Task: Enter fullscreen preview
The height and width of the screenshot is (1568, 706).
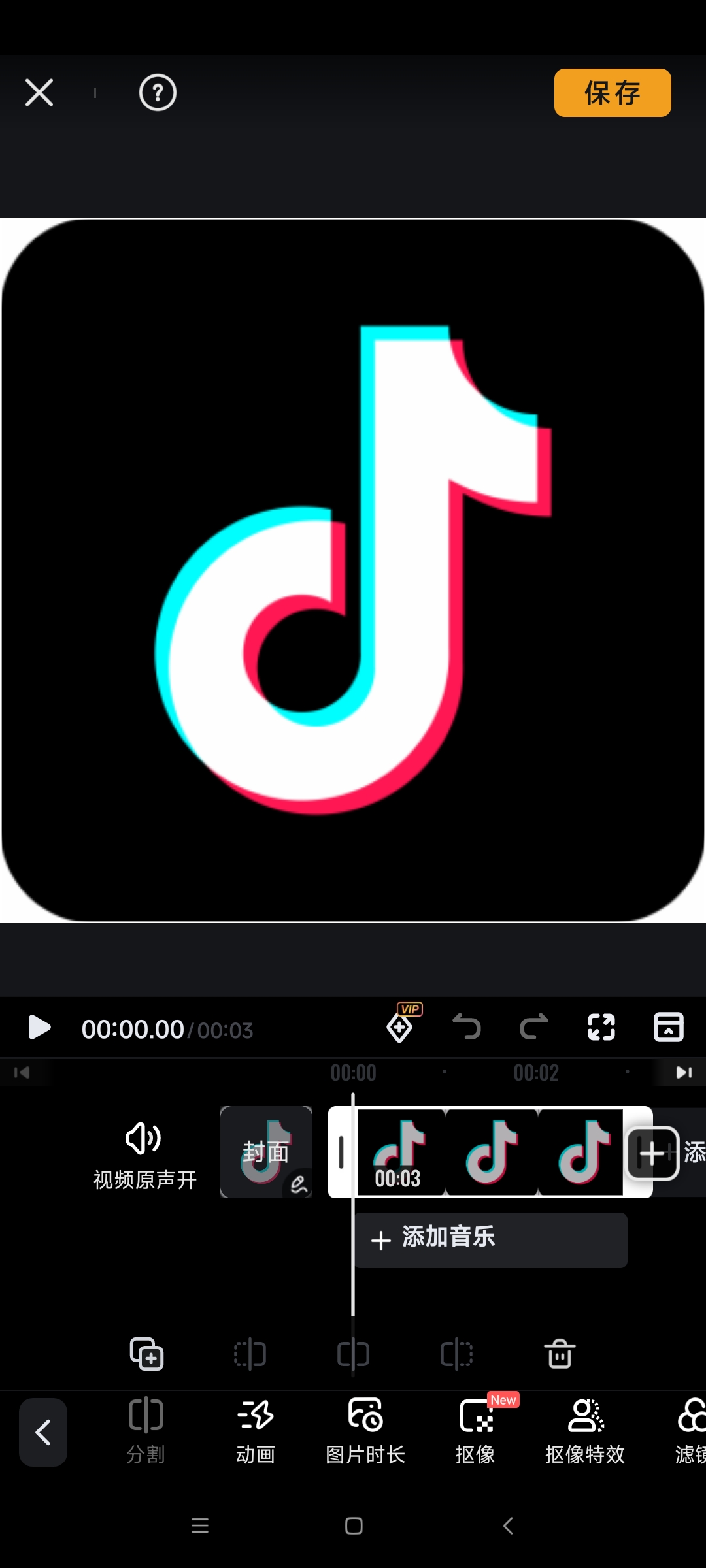Action: [601, 1027]
